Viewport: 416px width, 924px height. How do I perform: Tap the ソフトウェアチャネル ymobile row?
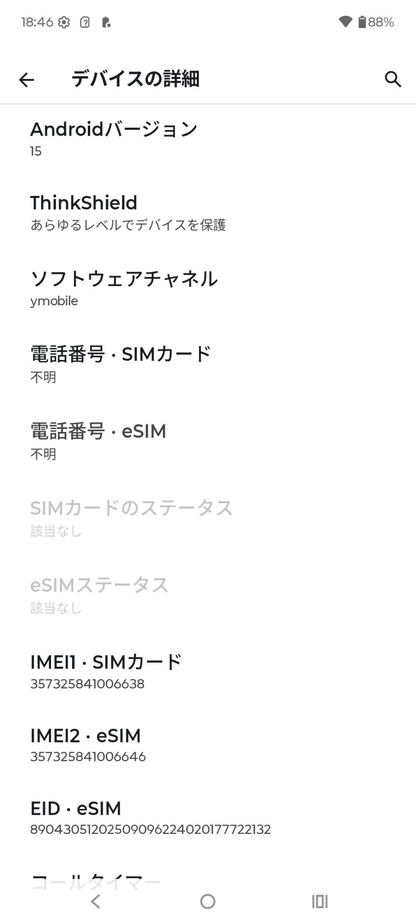208,288
